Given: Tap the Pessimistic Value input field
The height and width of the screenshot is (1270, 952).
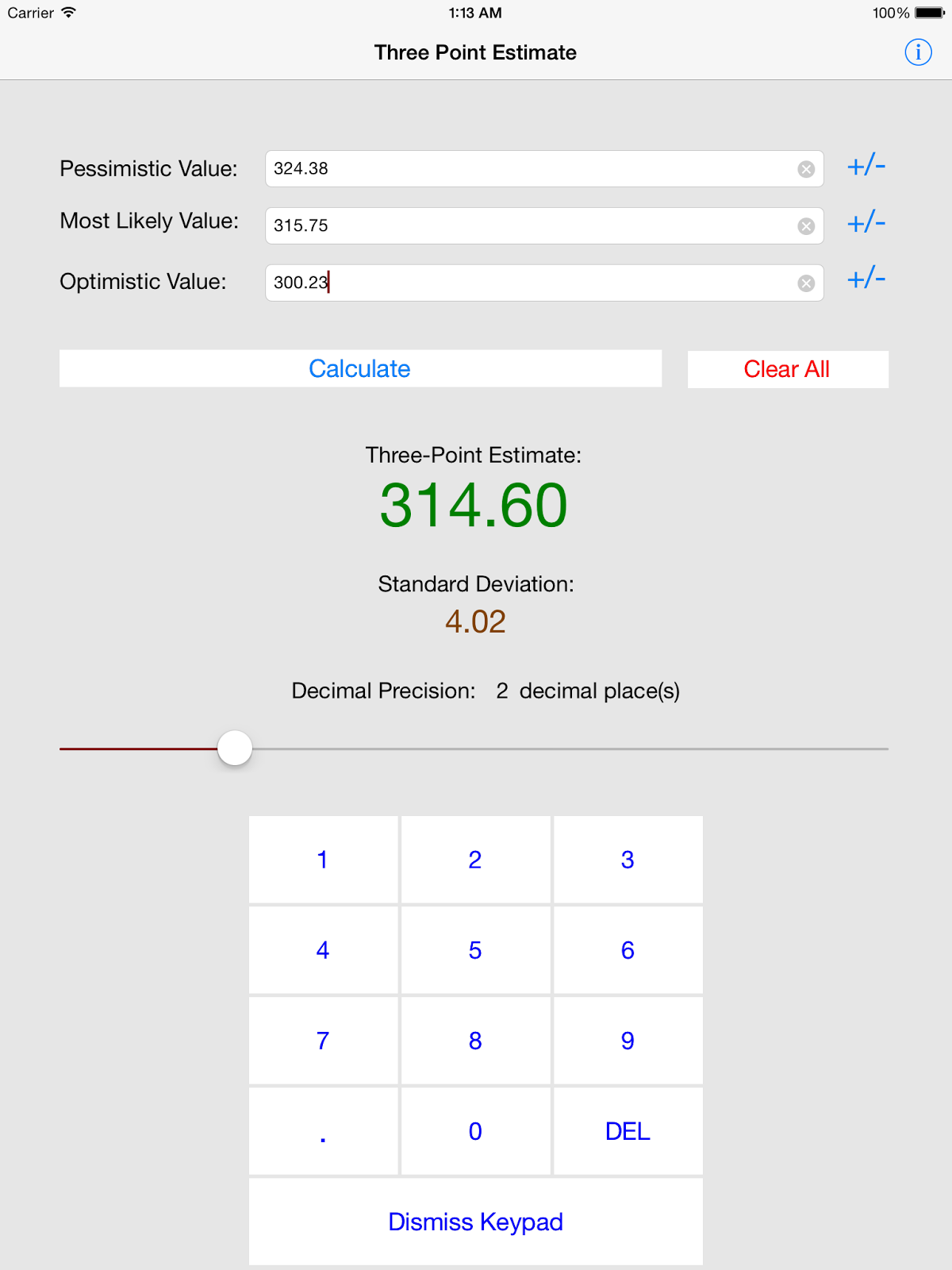Looking at the screenshot, I should click(x=524, y=168).
